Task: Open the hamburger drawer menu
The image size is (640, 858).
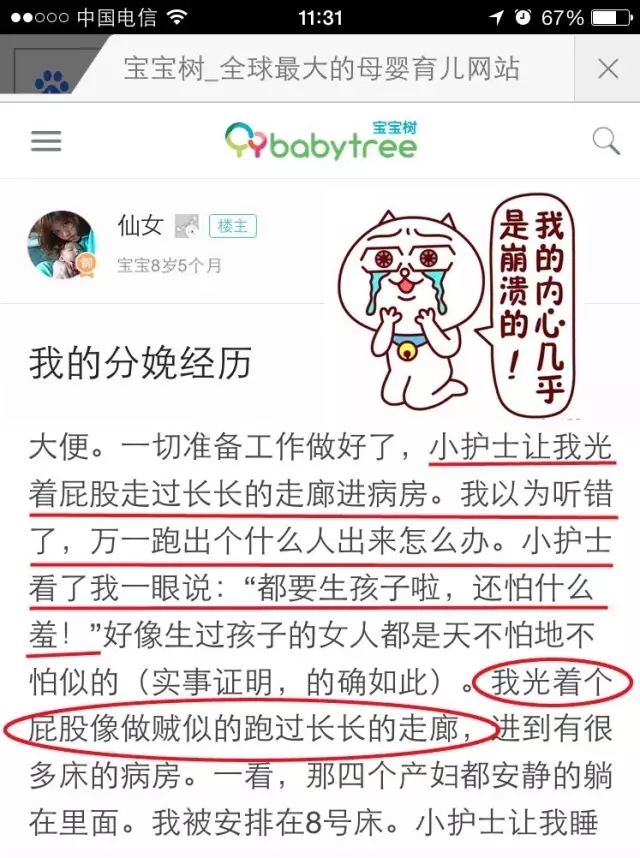Action: point(46,141)
